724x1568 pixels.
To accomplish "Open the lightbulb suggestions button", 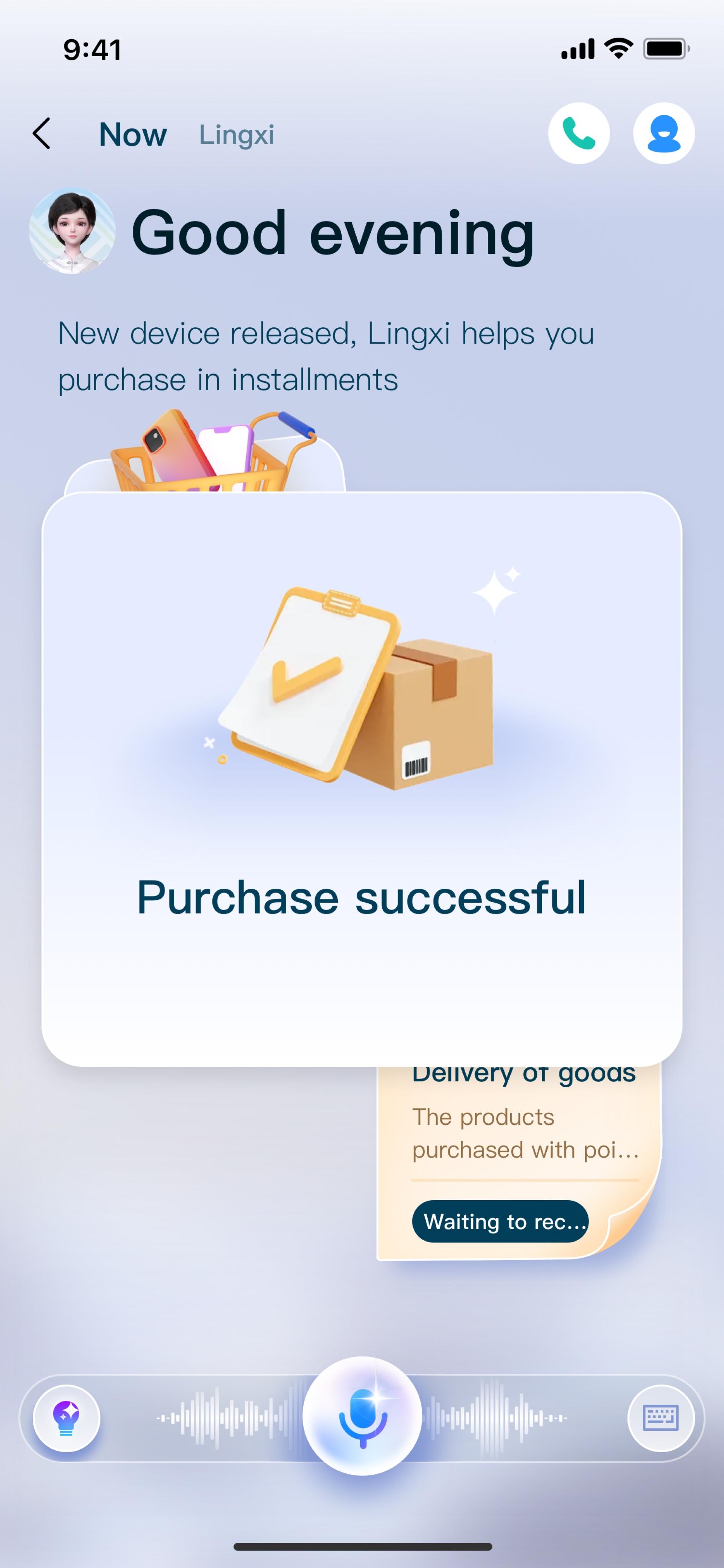I will [66, 1417].
